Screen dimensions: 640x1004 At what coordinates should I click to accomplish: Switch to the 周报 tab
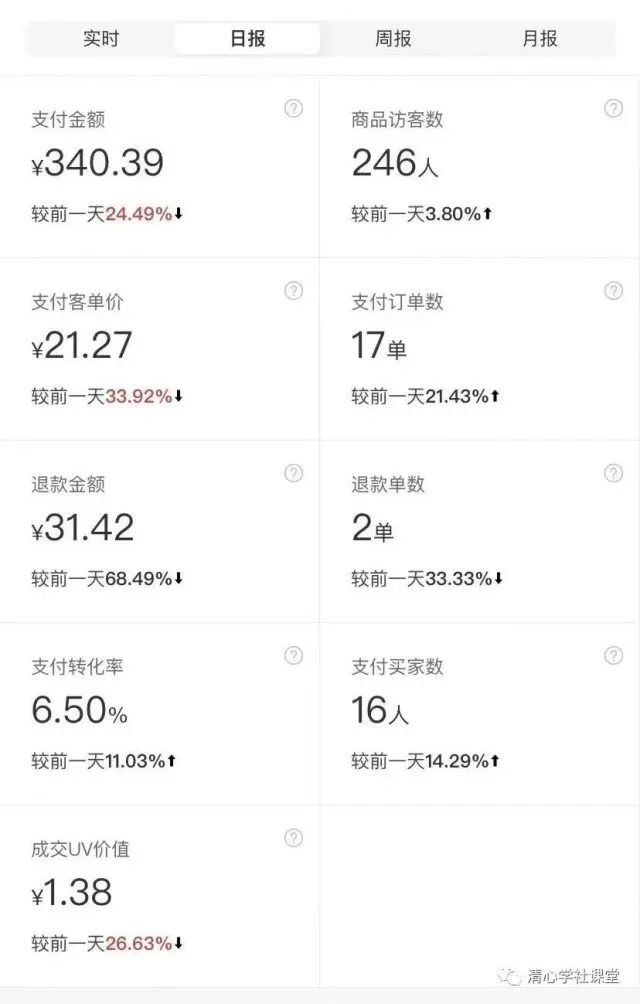tap(393, 39)
